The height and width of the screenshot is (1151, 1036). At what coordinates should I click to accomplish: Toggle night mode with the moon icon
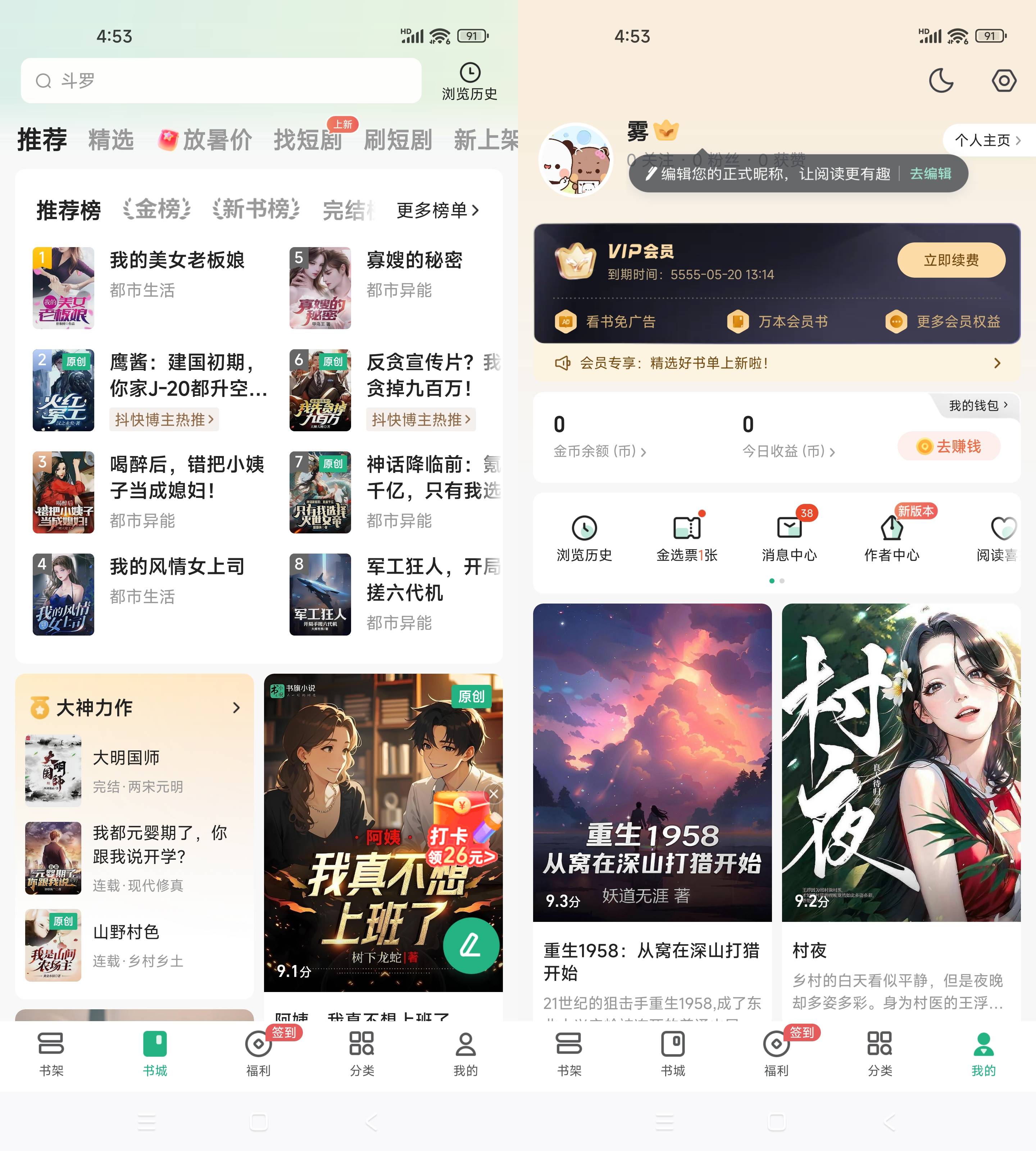click(x=941, y=80)
